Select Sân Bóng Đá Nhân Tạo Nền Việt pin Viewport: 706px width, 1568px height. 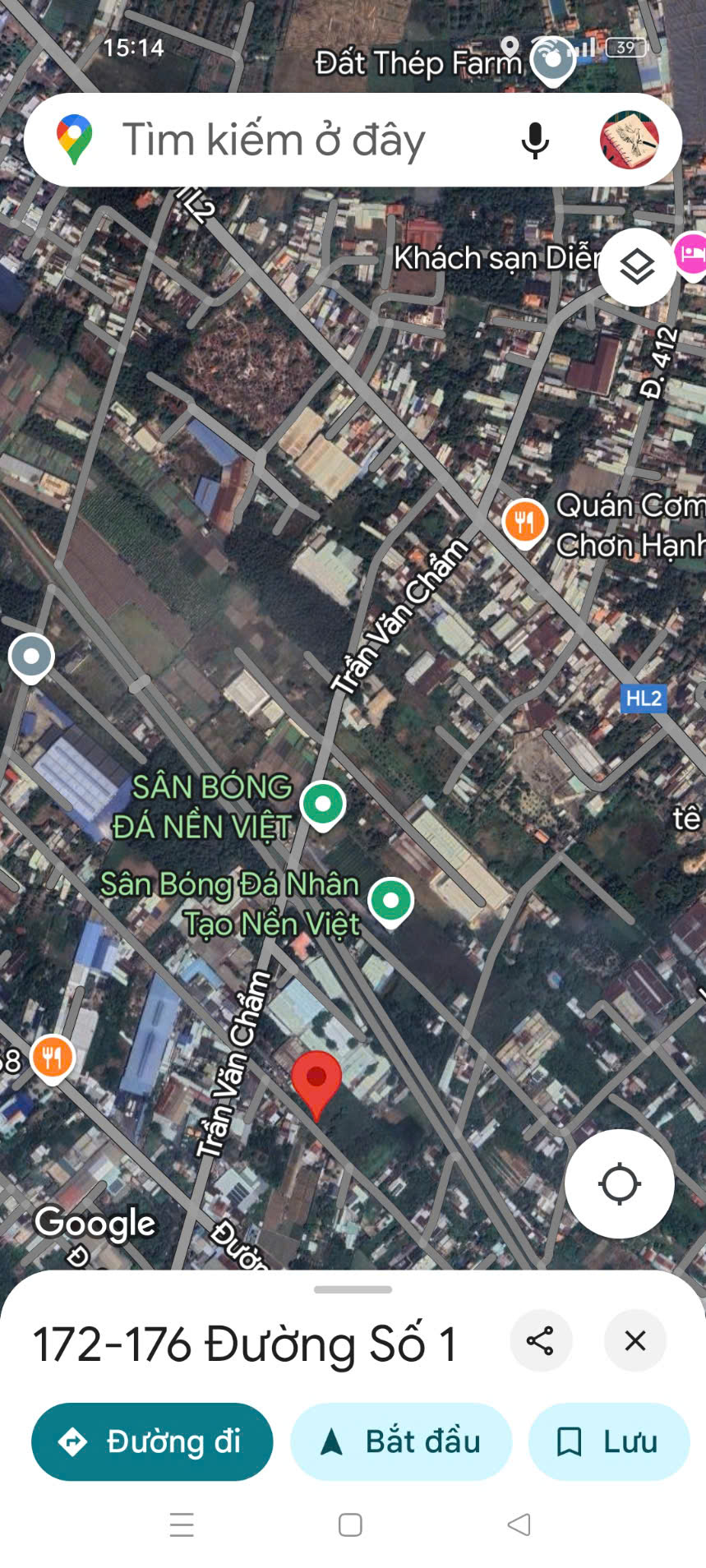(x=391, y=902)
